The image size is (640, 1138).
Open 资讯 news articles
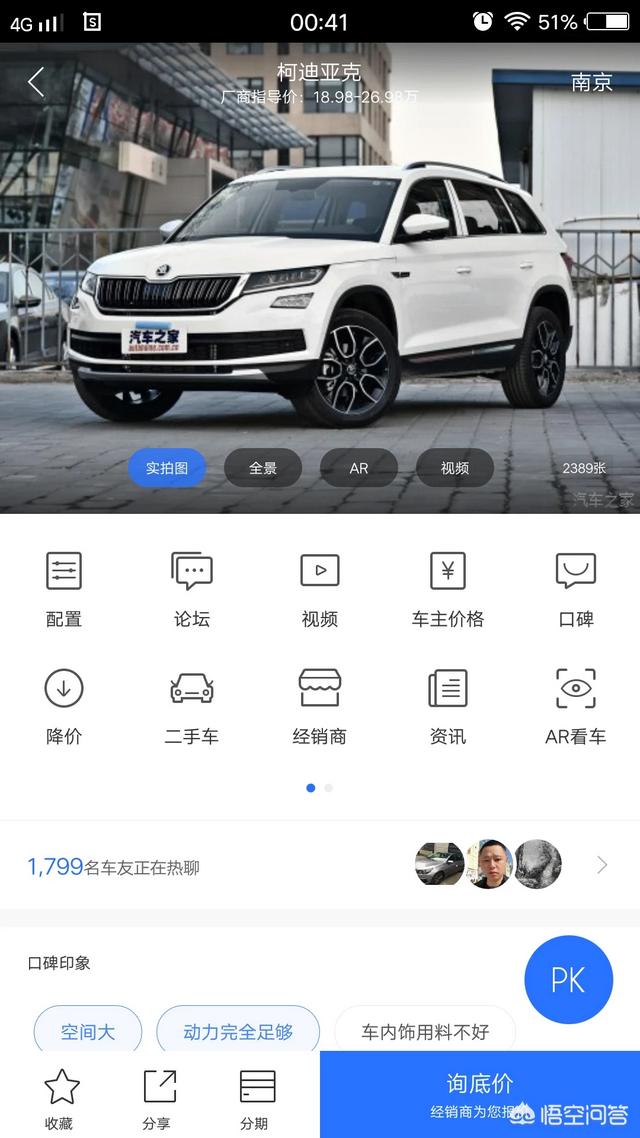pos(448,706)
